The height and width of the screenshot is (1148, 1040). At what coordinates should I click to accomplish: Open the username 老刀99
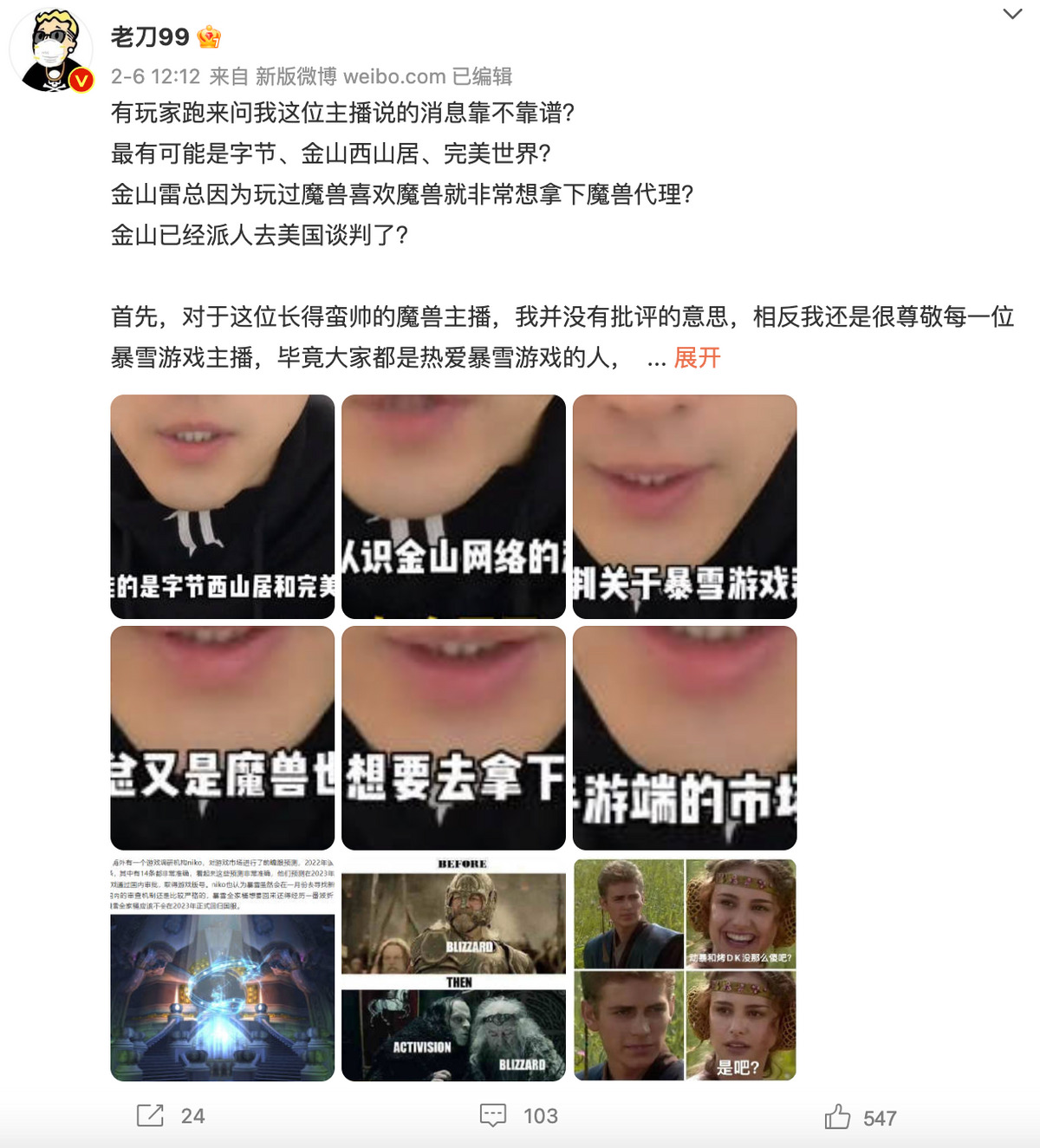point(150,36)
